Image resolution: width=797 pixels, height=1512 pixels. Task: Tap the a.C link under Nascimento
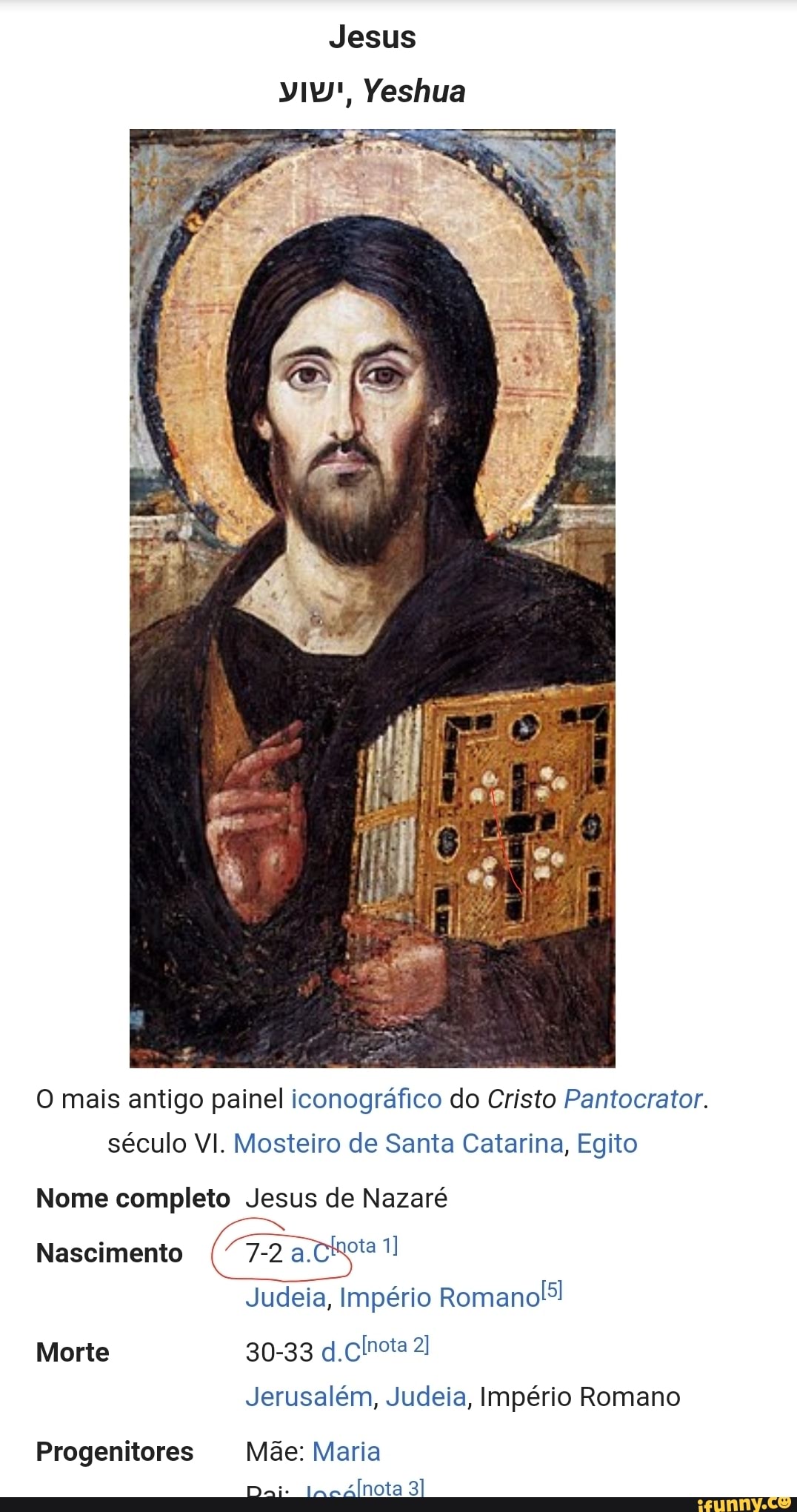(x=310, y=1253)
